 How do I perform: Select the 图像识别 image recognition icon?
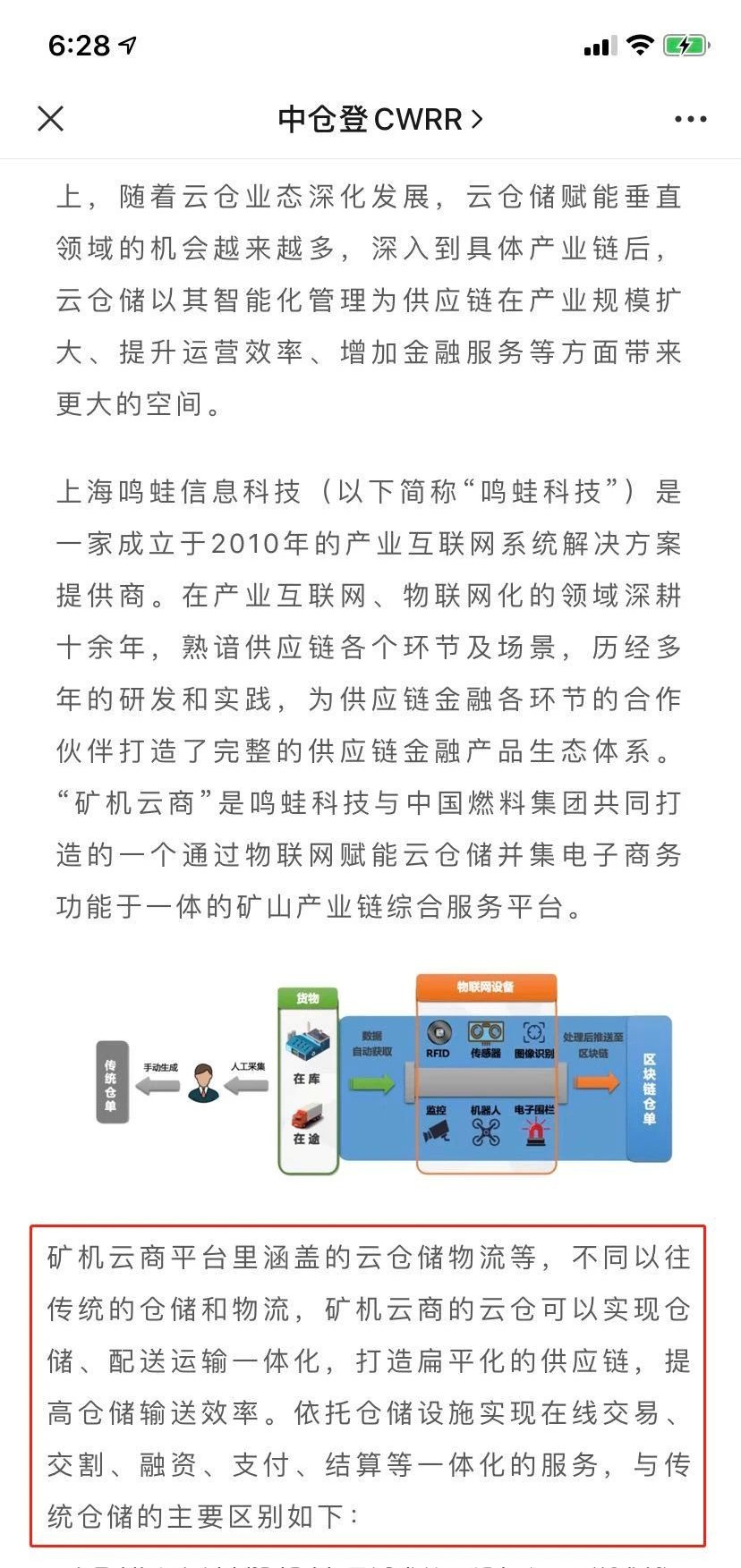[x=532, y=1030]
